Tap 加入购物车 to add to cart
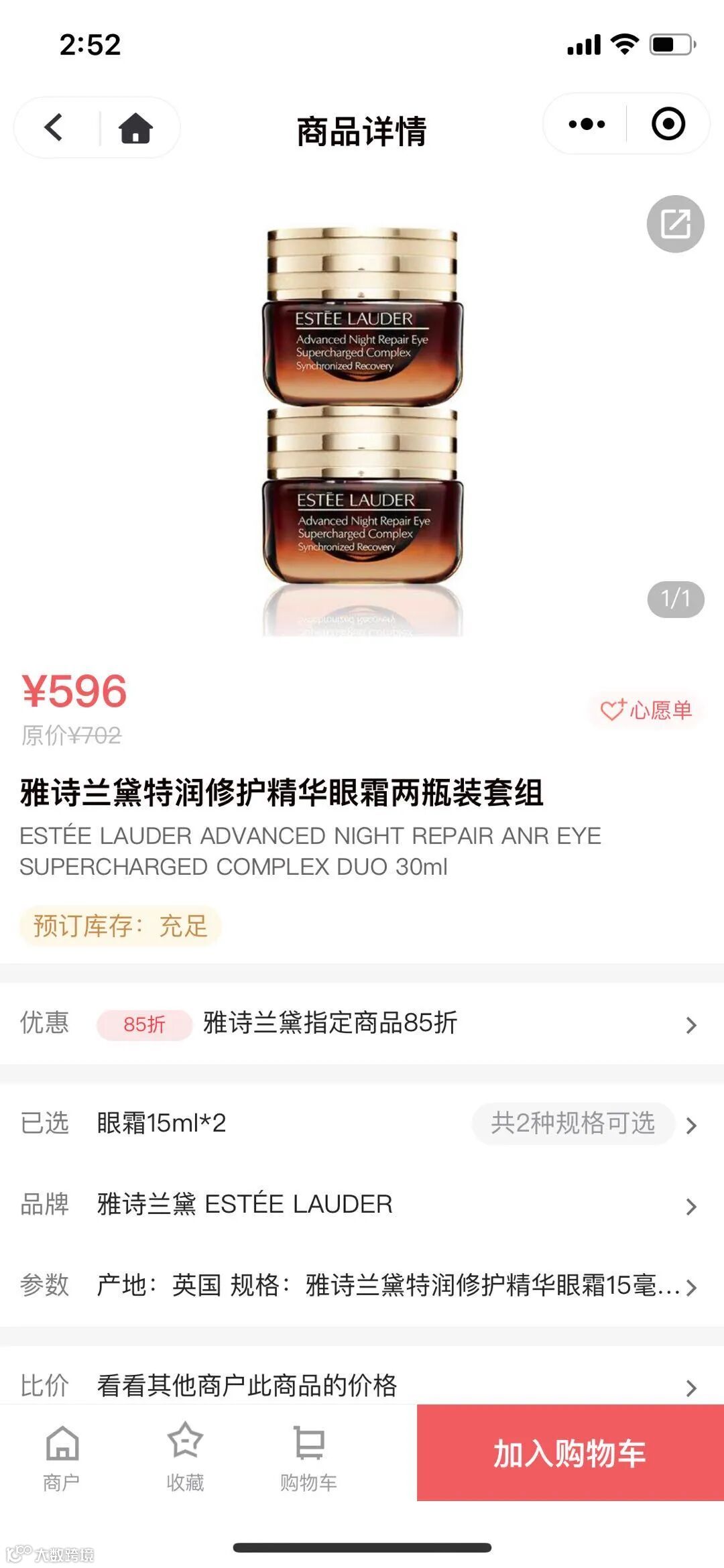The height and width of the screenshot is (1568, 724). (570, 1453)
